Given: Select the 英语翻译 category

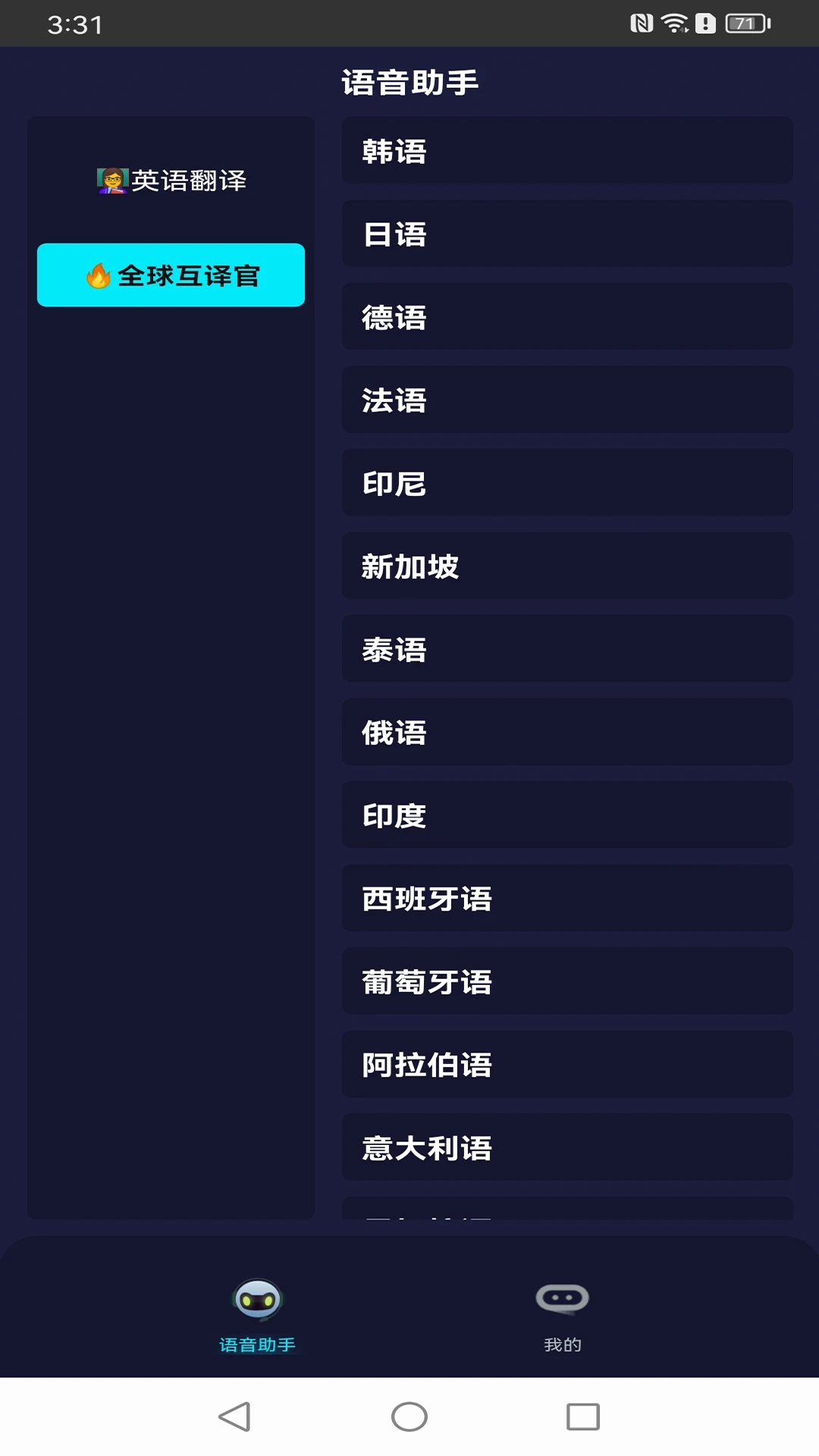Looking at the screenshot, I should pos(171,180).
